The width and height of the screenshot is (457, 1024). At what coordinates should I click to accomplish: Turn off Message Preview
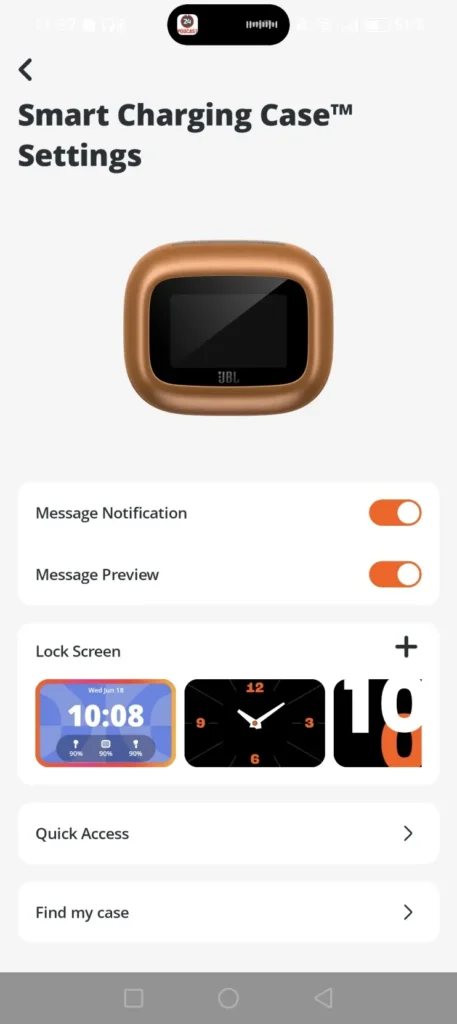pyautogui.click(x=395, y=574)
